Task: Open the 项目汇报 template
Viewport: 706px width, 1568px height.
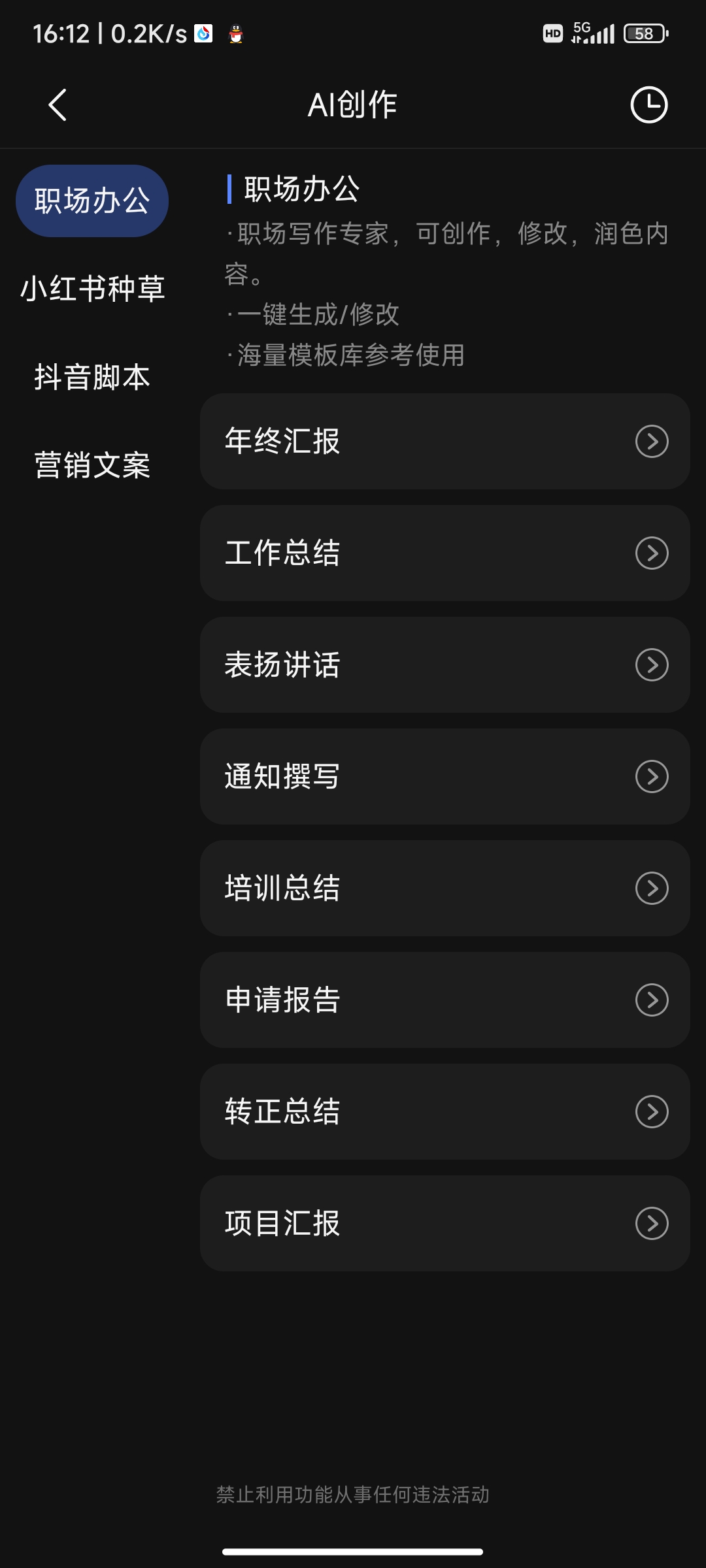Action: (x=445, y=1223)
